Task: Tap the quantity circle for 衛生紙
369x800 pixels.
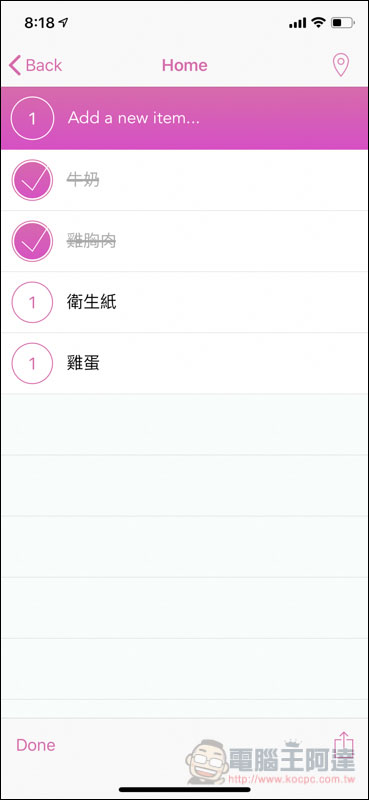Action: [x=32, y=302]
